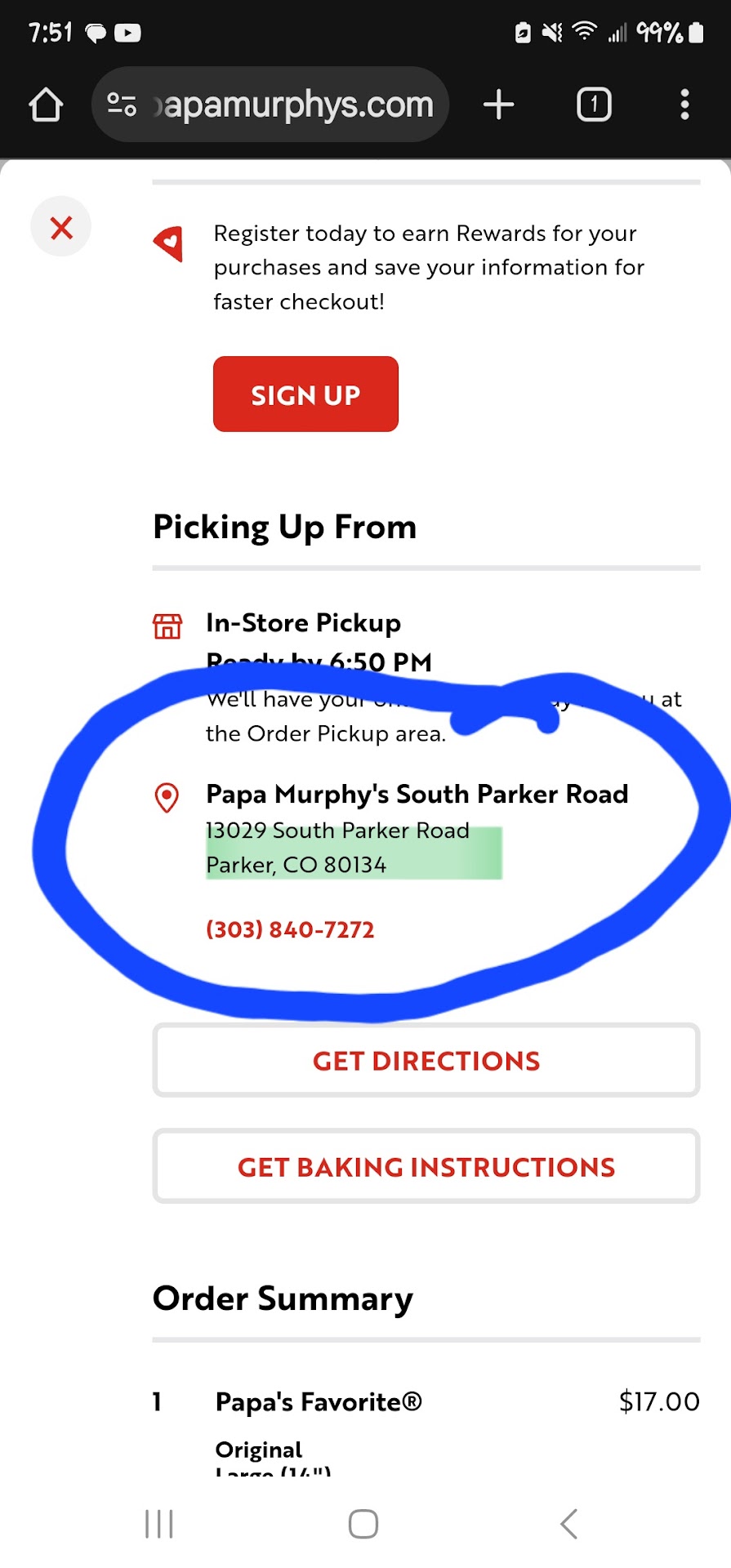Go back using the system navigation bar

569,1523
